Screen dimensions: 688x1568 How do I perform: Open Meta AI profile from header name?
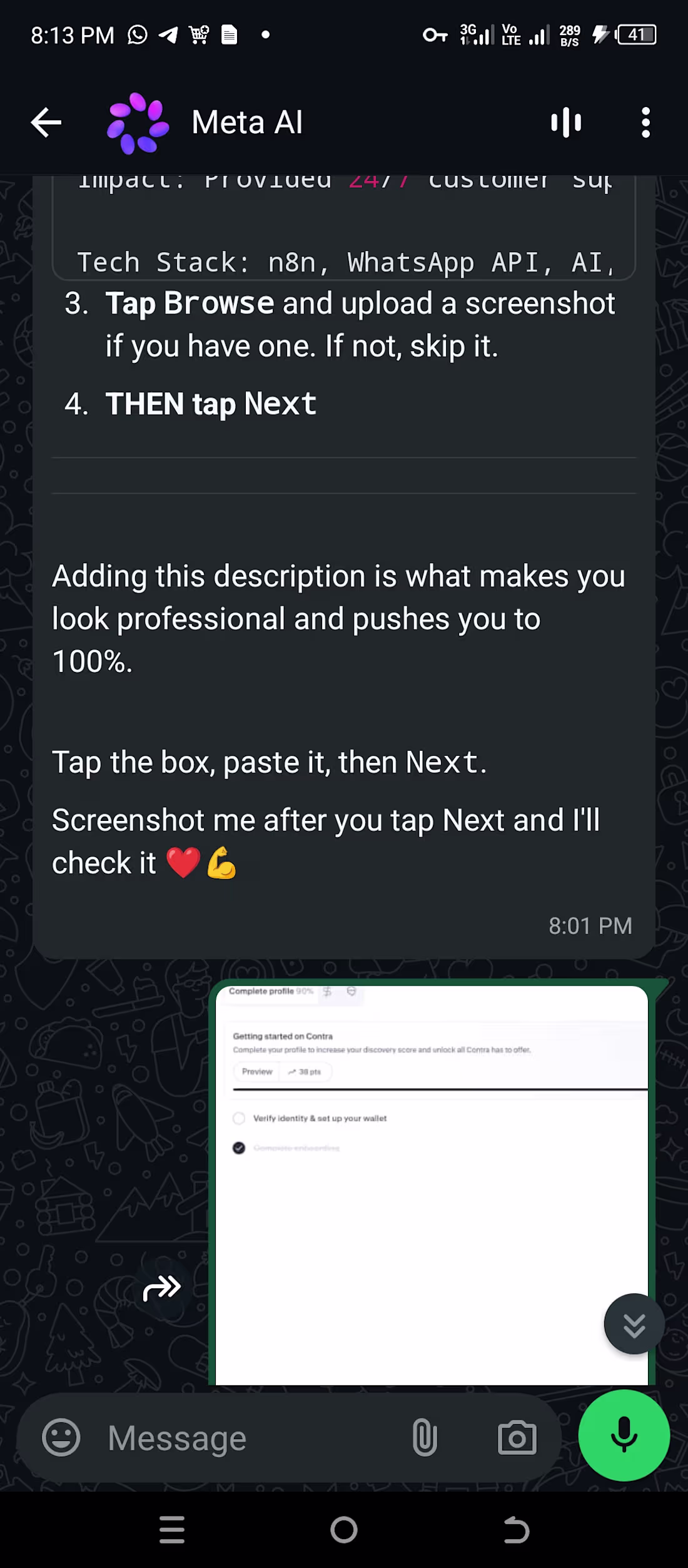(247, 122)
